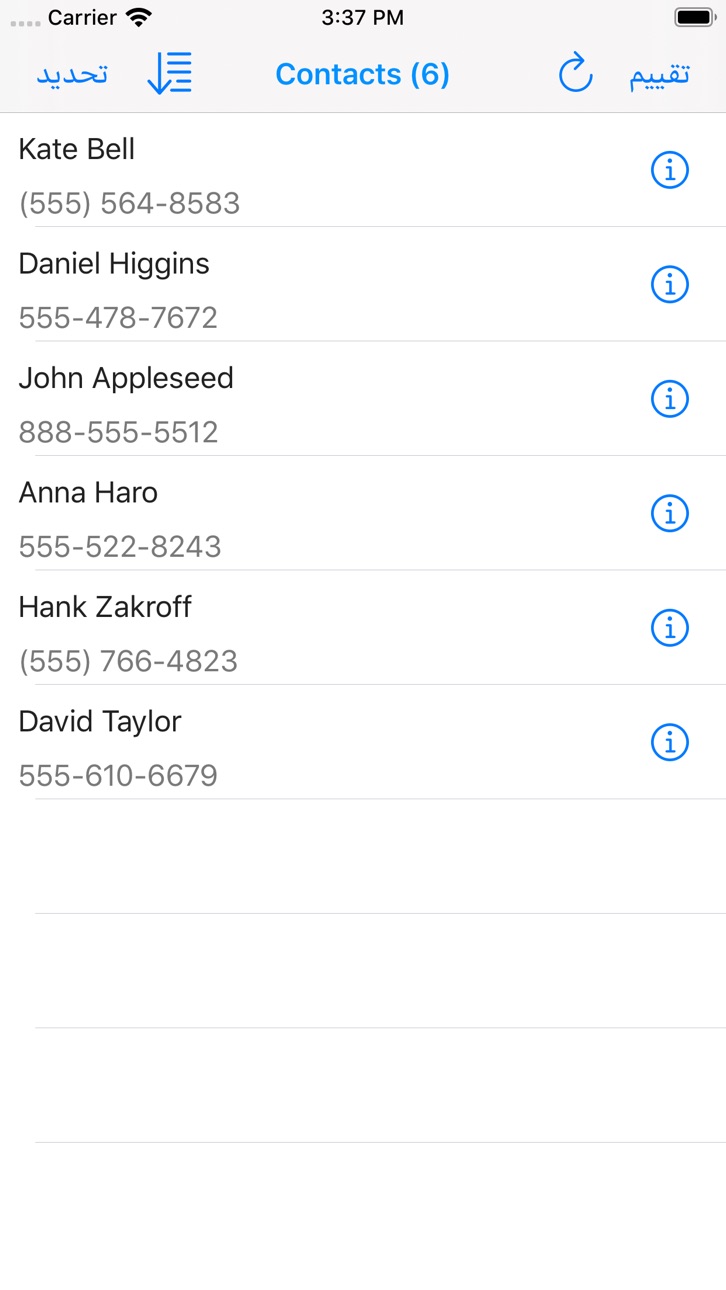
Task: Open the sort order icon
Action: [169, 74]
